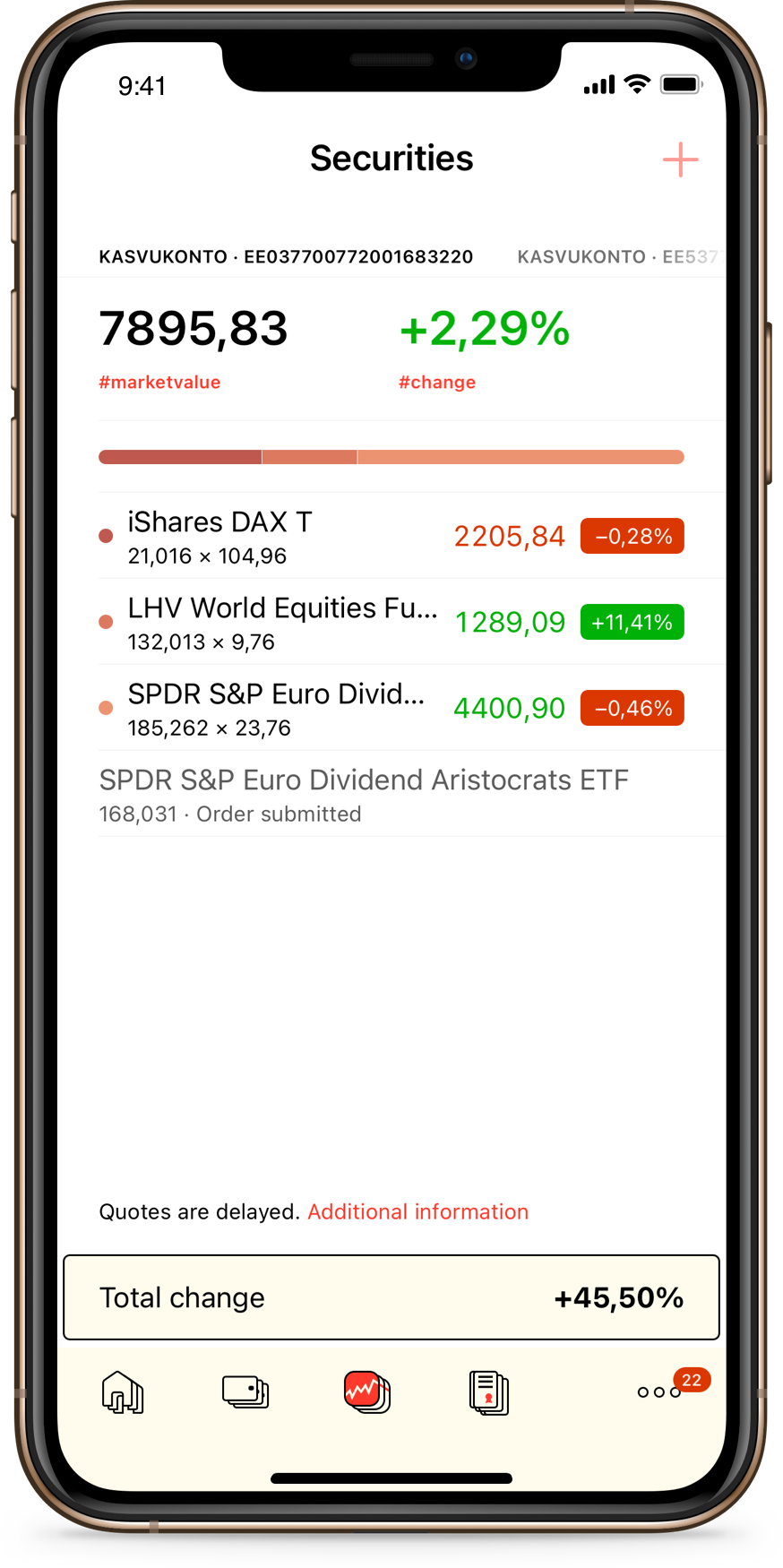The width and height of the screenshot is (783, 1568).
Task: Open the Additional information link
Action: [x=417, y=1212]
